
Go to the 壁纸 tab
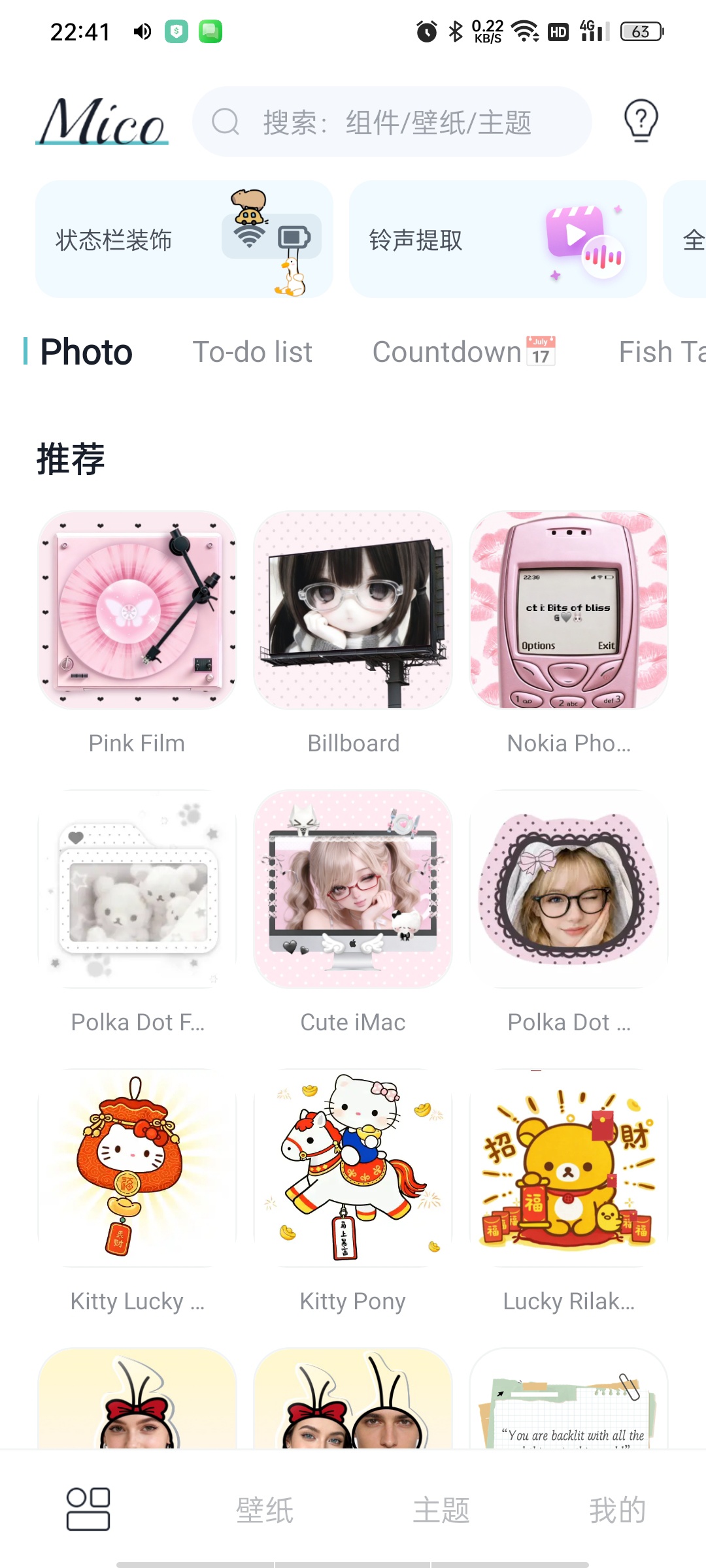(265, 1510)
